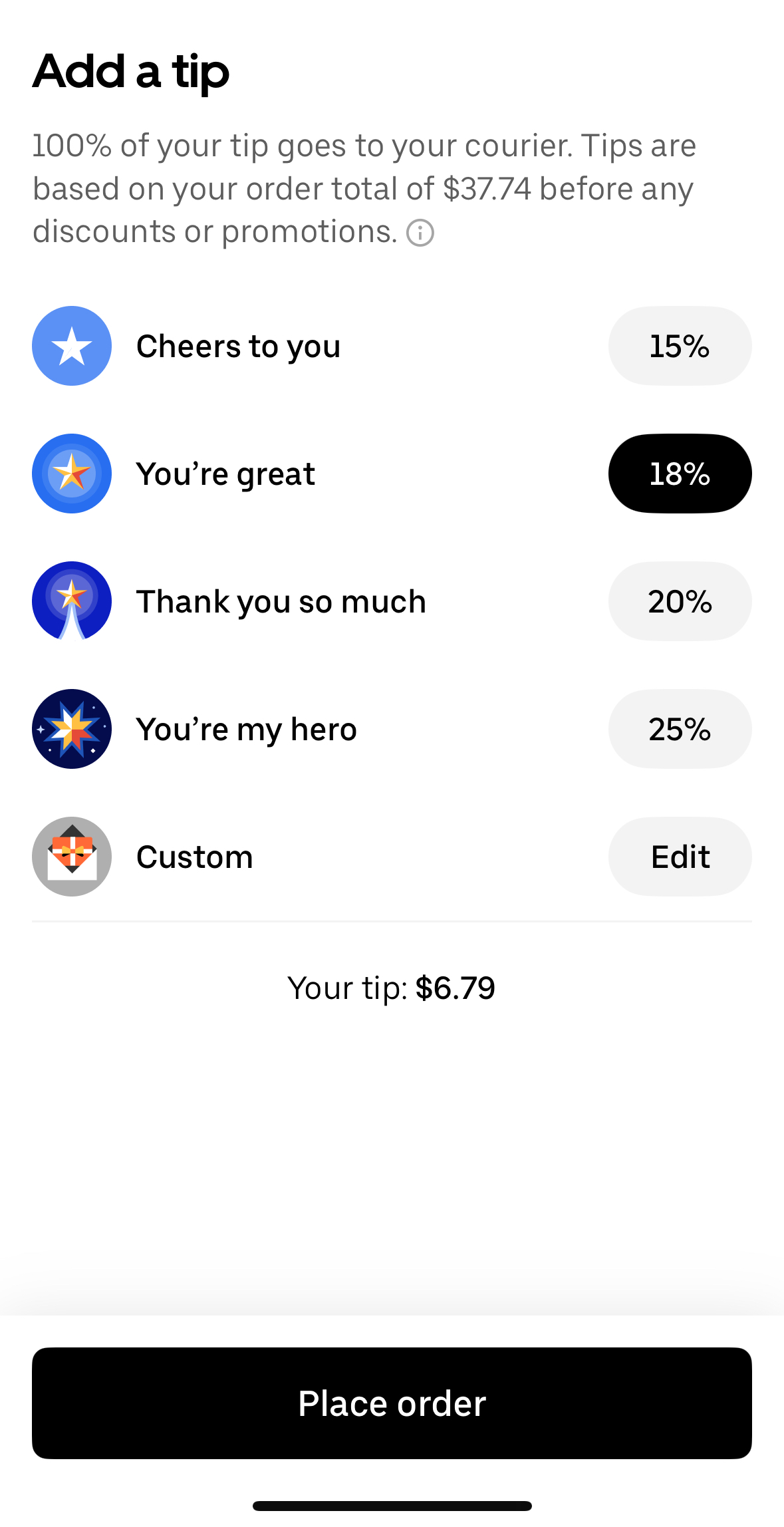Viewport: 784px width, 1527px height.
Task: Pick the 20% tip option
Action: pyautogui.click(x=680, y=601)
